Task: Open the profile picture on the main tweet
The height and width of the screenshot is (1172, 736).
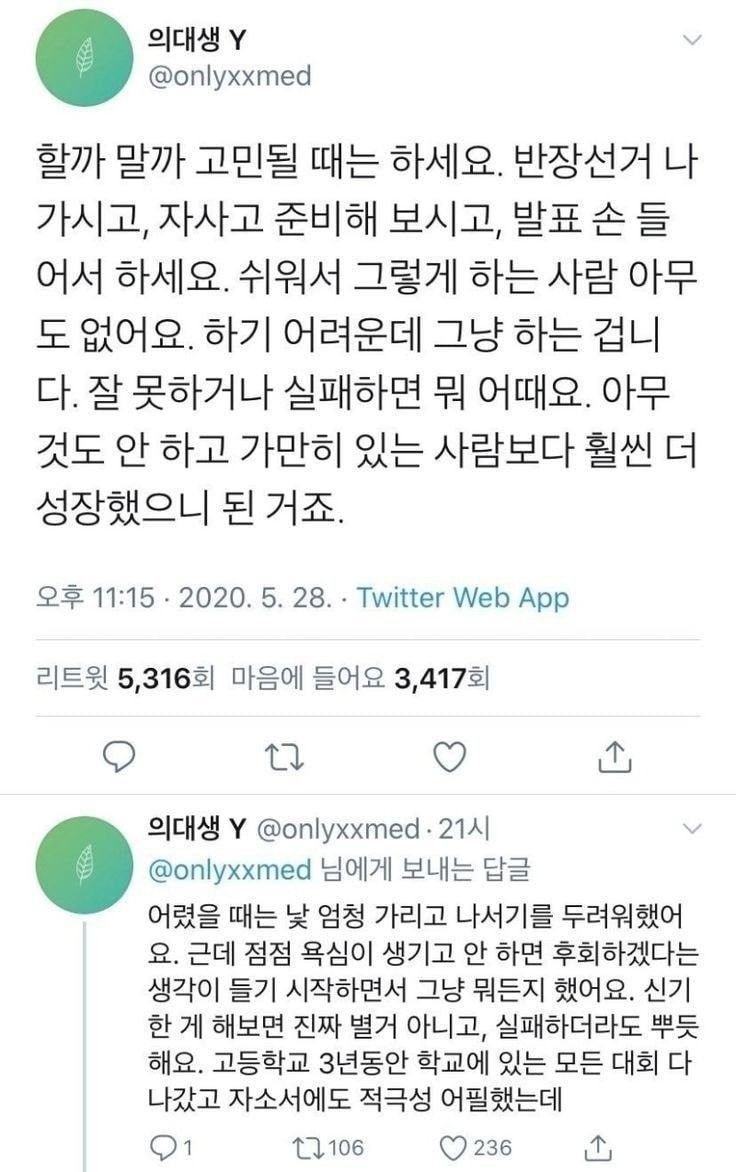Action: (x=78, y=64)
